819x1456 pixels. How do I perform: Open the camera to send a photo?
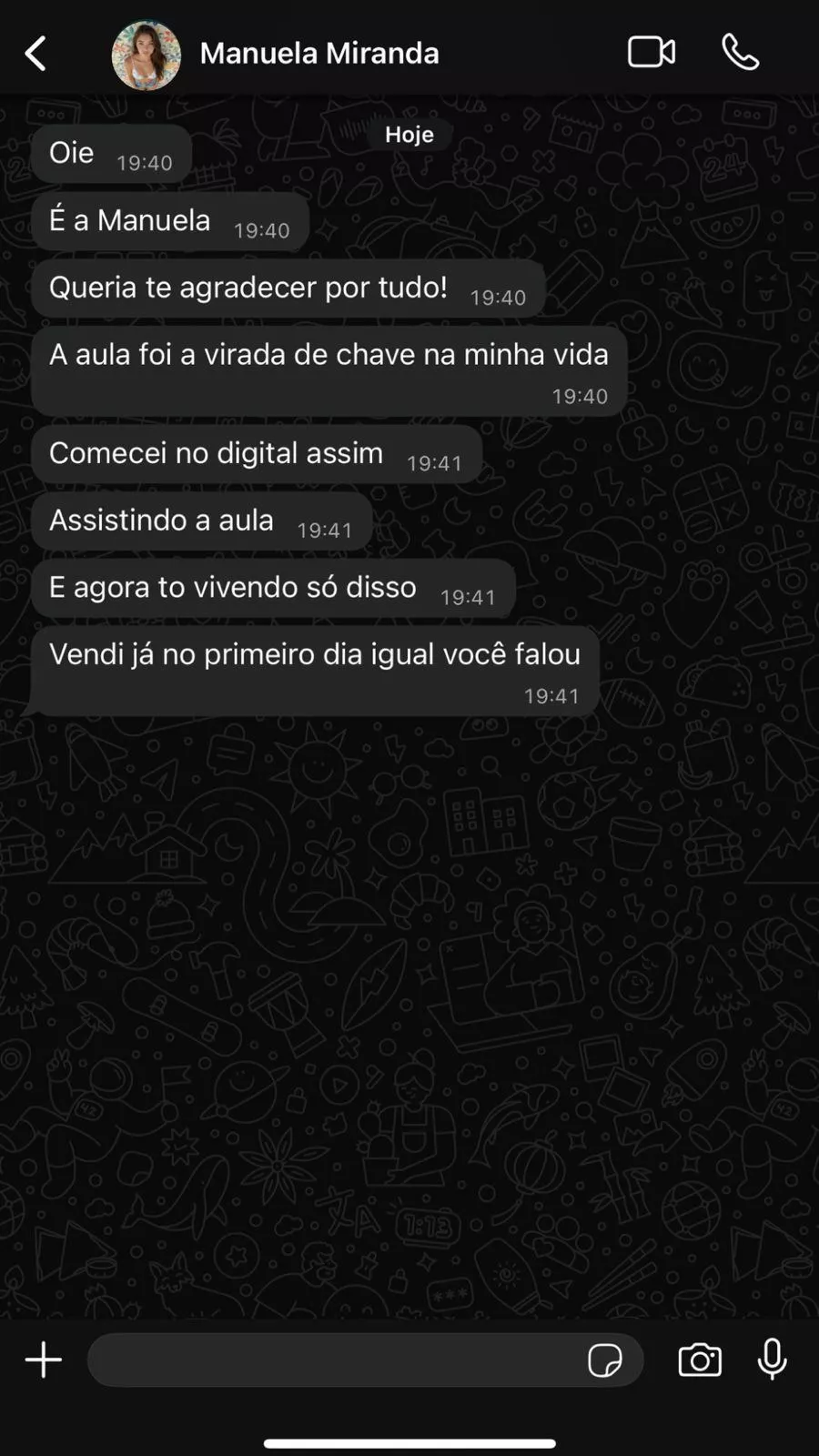[x=700, y=1360]
